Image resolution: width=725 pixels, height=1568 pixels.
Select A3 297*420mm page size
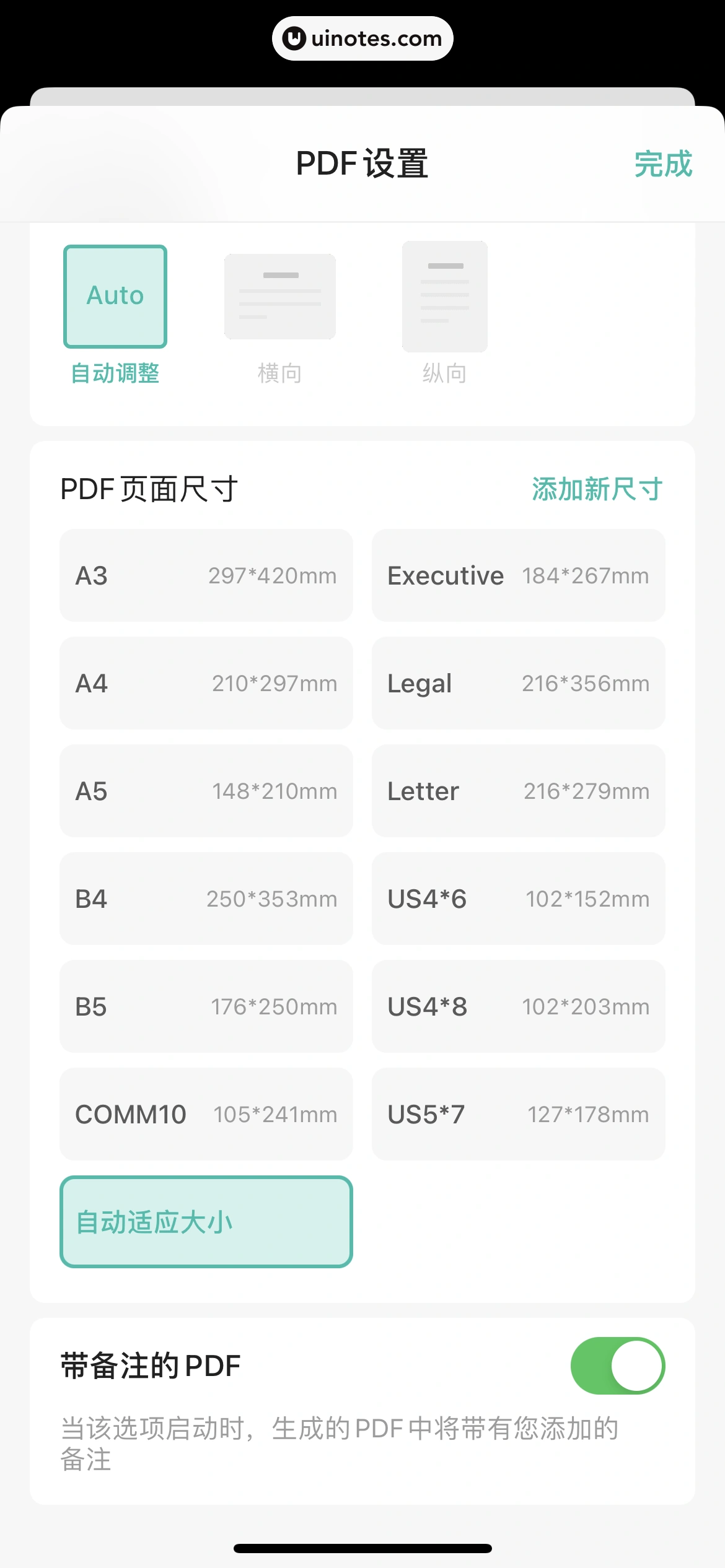point(206,575)
